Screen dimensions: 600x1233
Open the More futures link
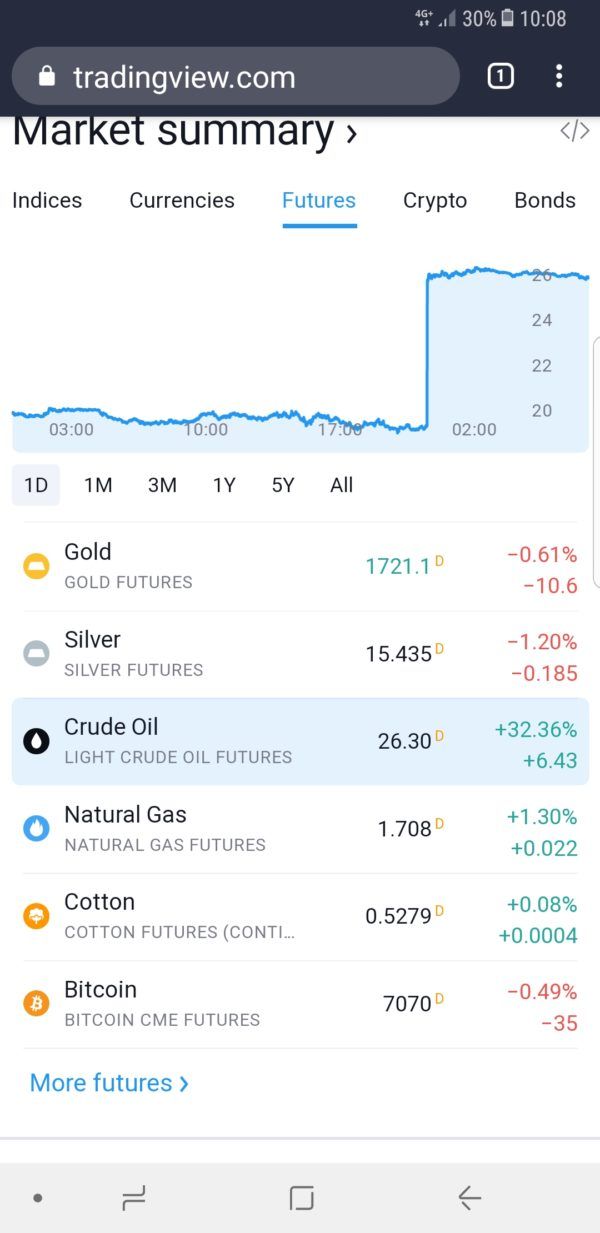click(109, 1083)
